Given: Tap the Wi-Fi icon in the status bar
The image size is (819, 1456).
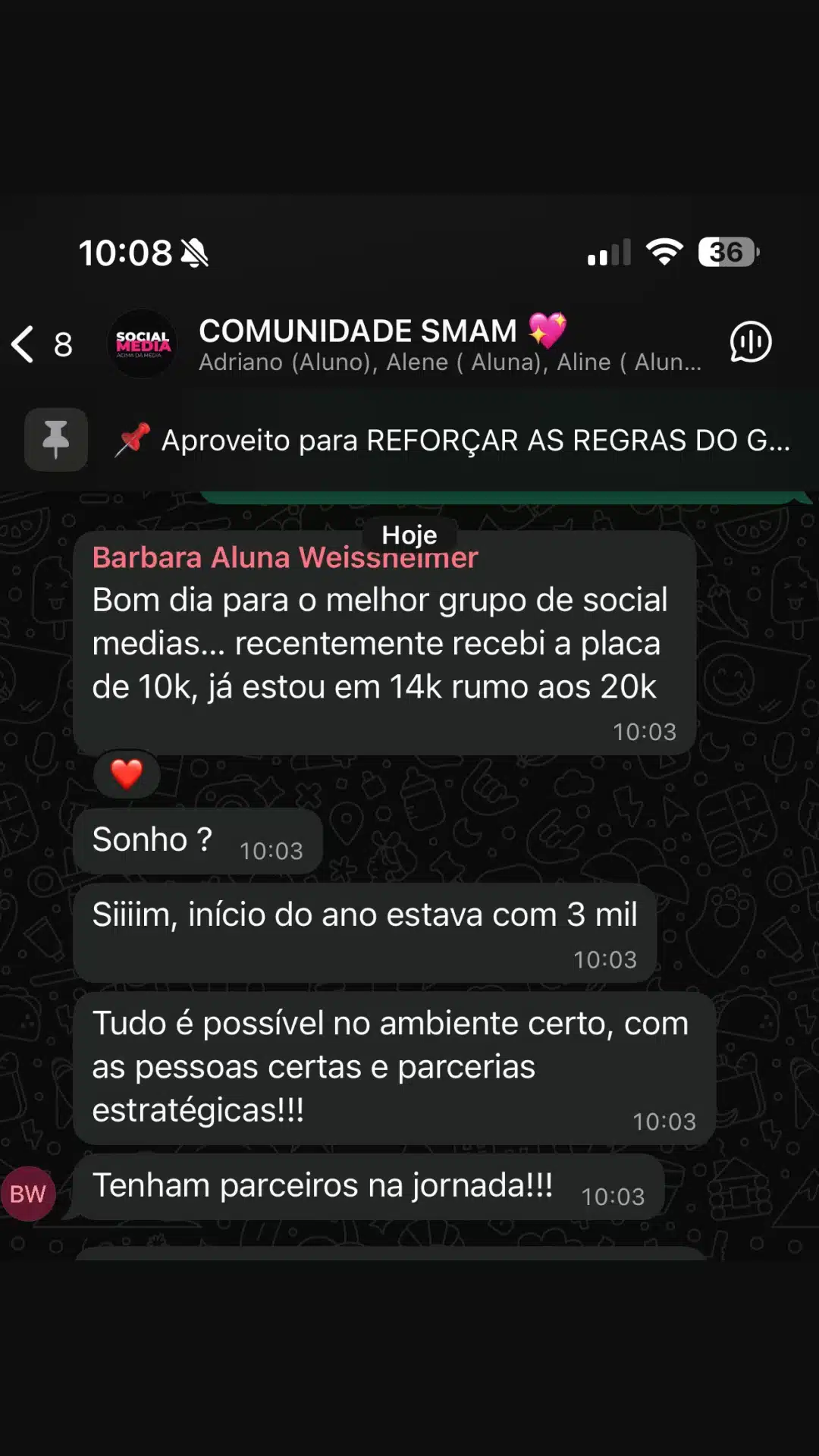Looking at the screenshot, I should point(663,251).
